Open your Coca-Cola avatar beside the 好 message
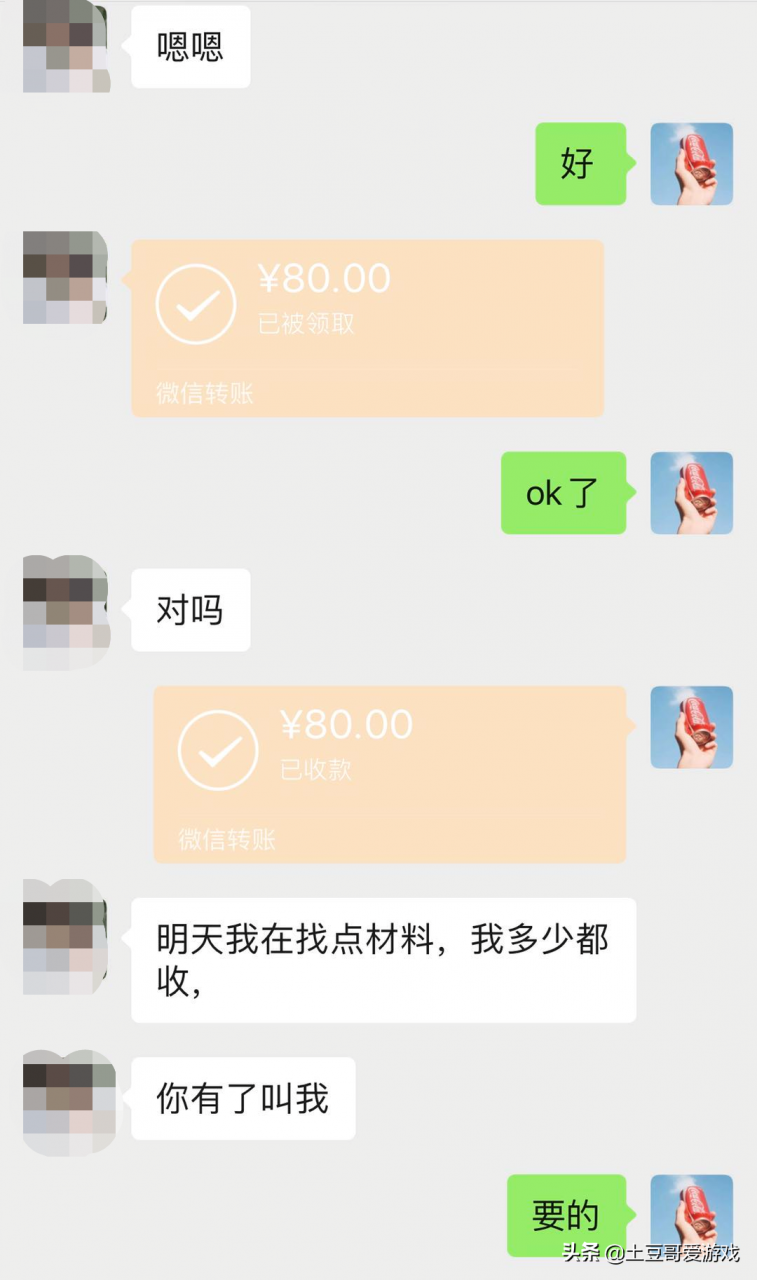The width and height of the screenshot is (757, 1280). [692, 164]
